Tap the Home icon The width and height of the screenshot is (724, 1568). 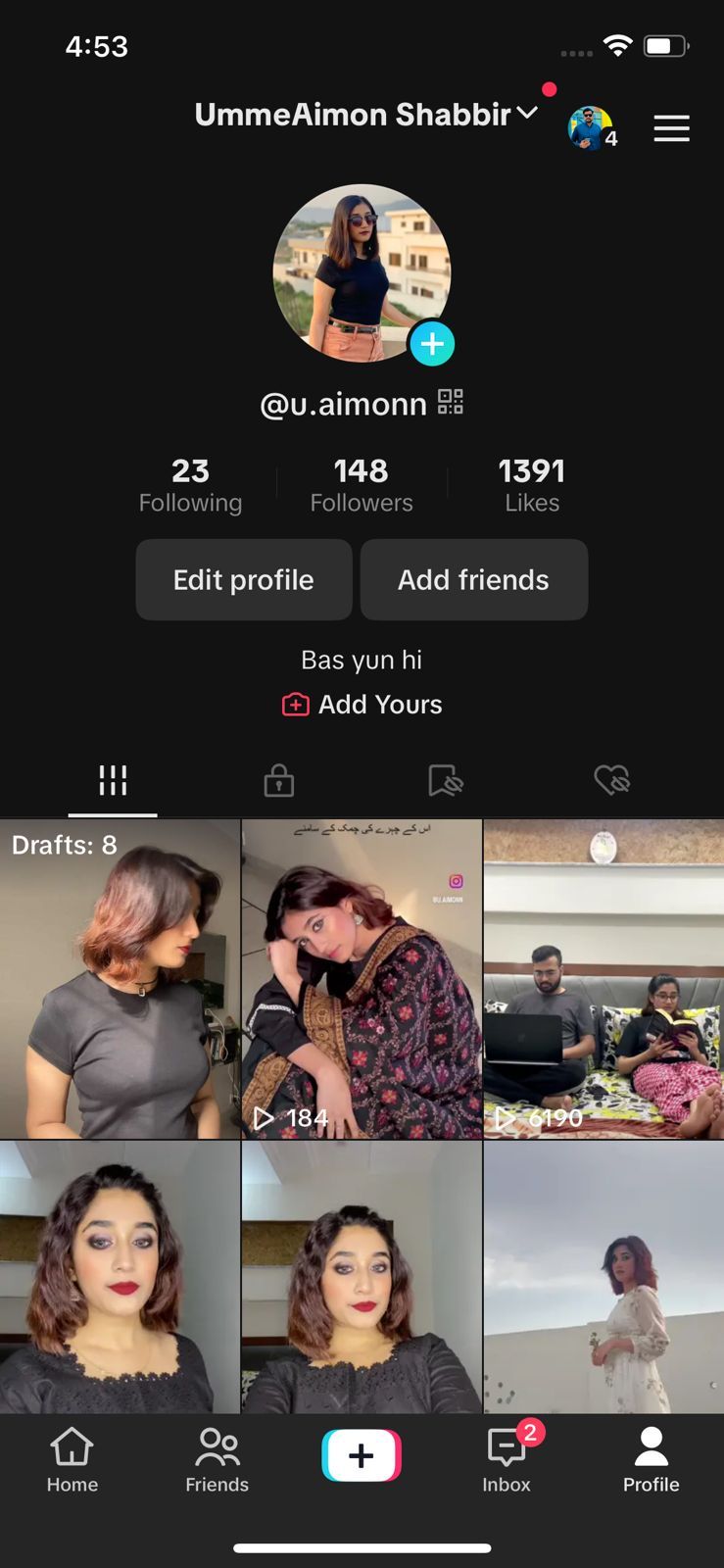coord(72,1457)
